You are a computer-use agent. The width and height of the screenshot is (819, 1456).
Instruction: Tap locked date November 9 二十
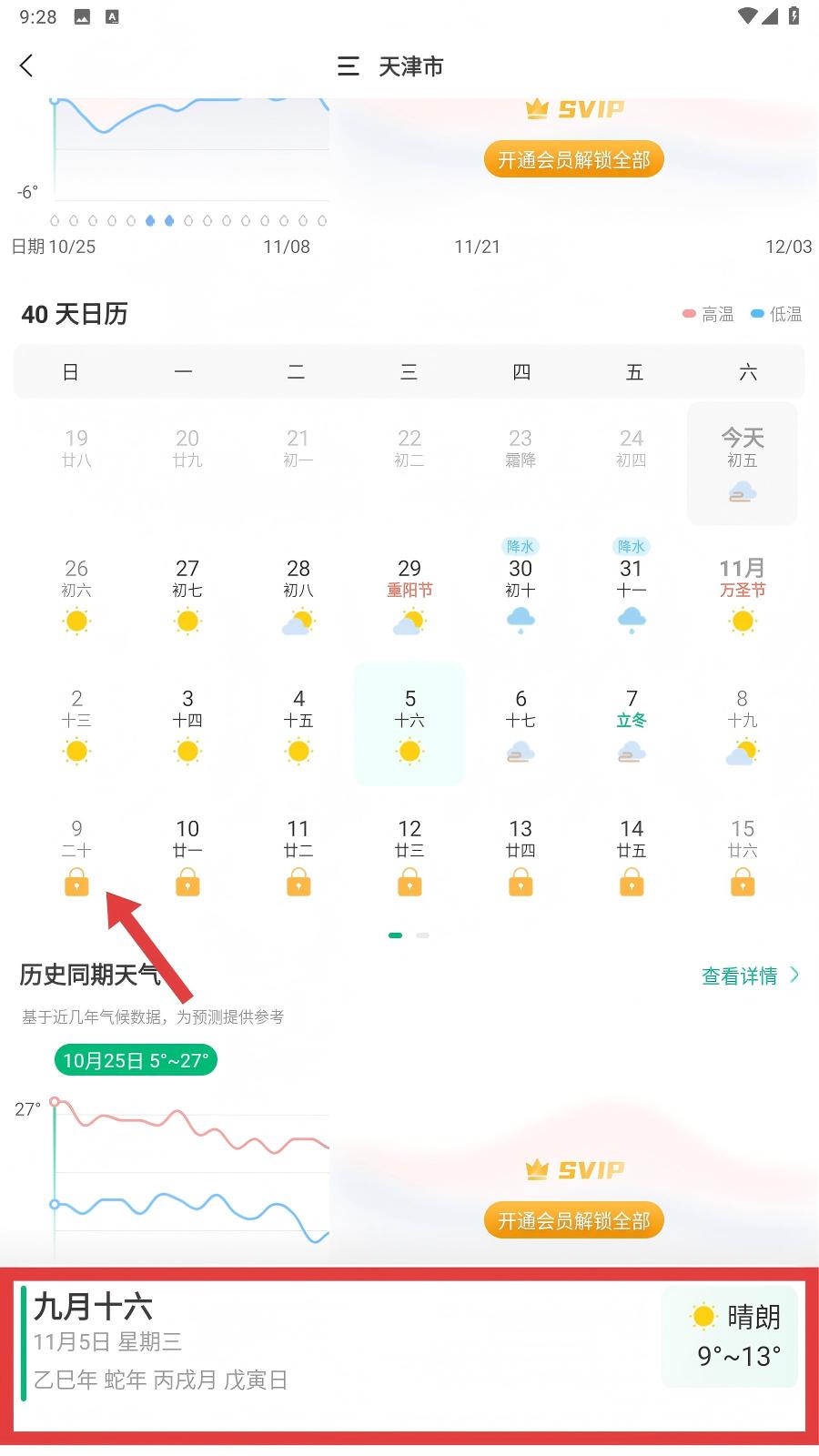point(76,855)
